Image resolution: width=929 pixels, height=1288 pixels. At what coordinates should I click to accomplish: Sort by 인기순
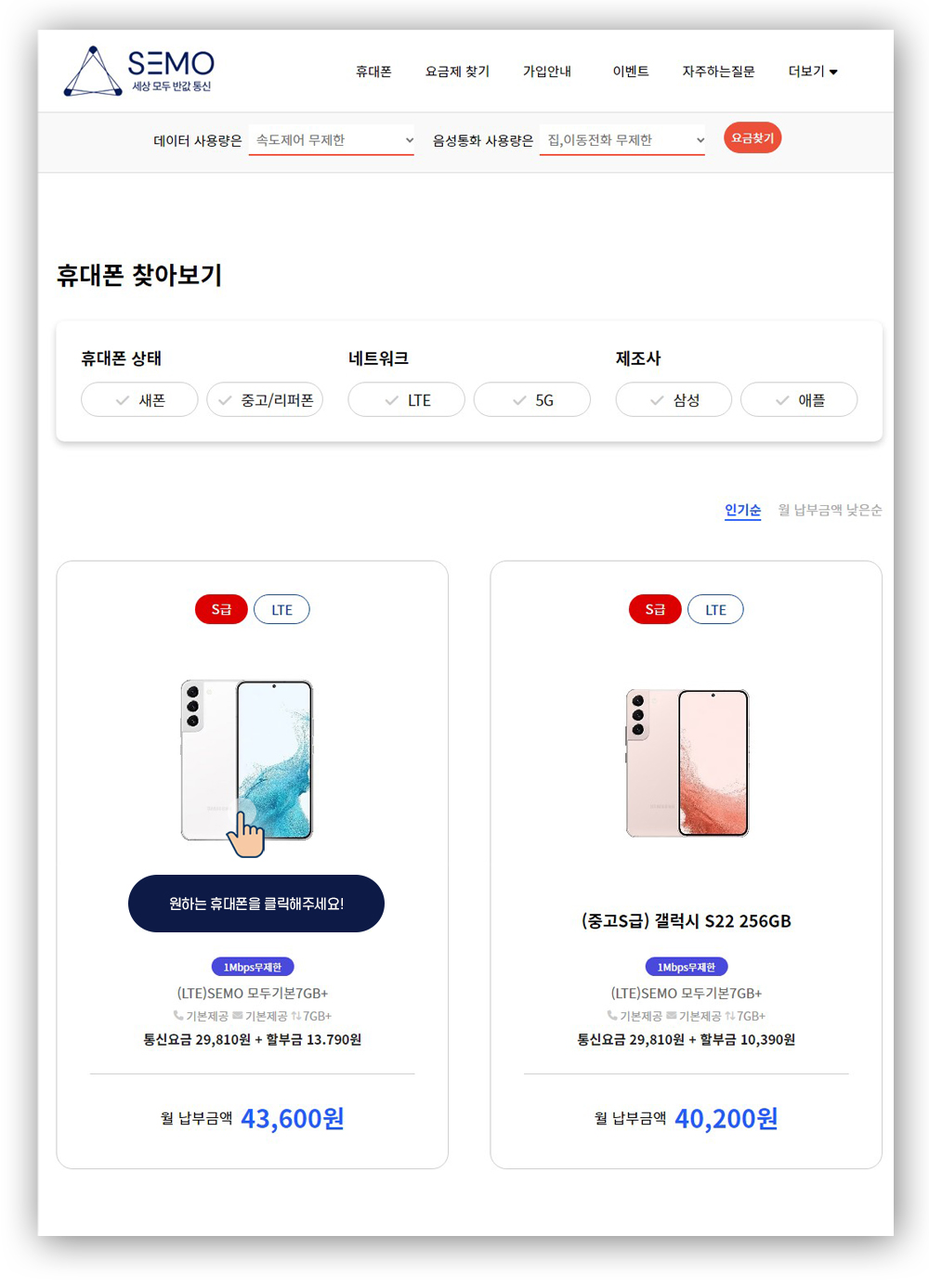click(742, 510)
